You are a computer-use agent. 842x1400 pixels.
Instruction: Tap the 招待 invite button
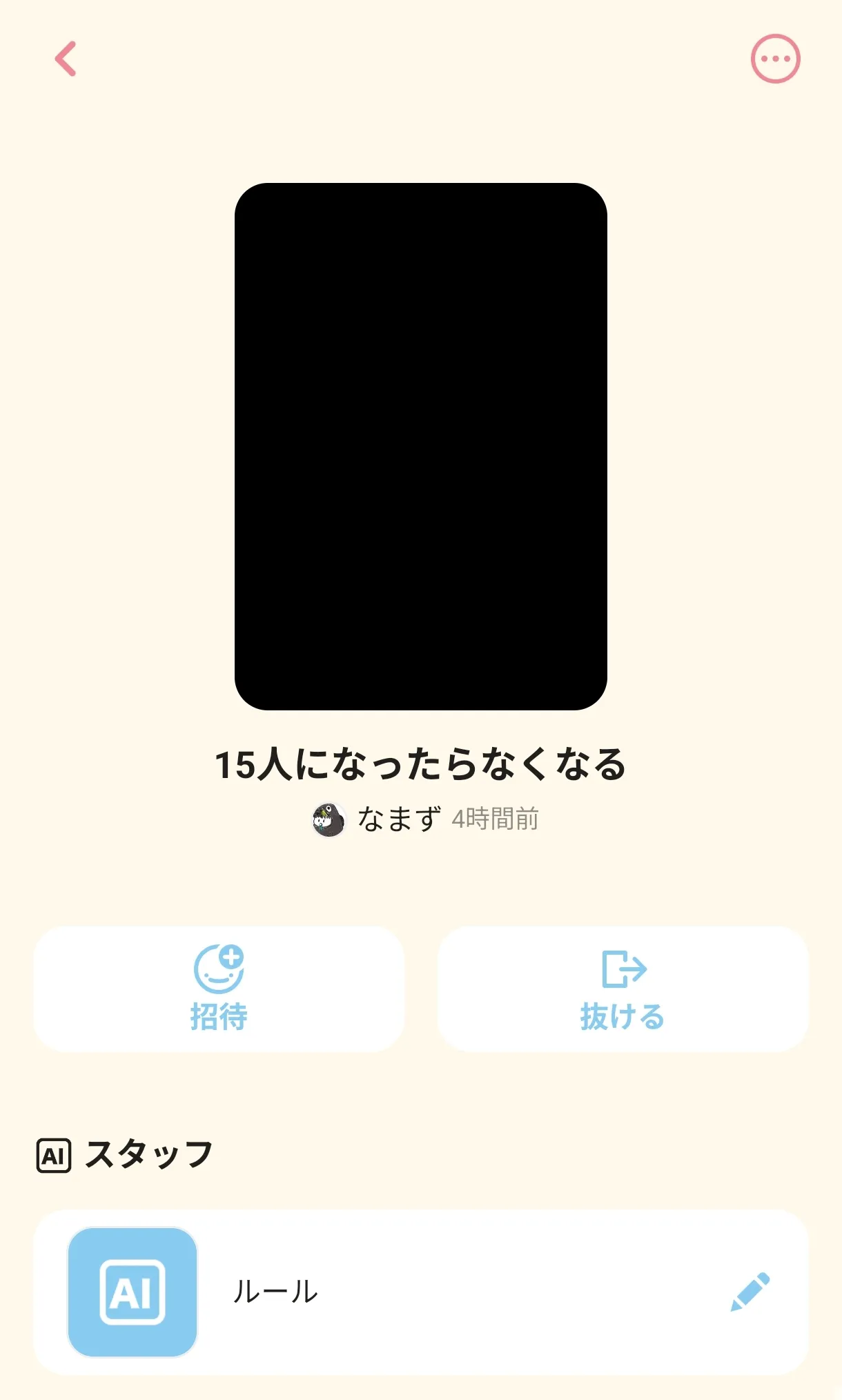(219, 989)
